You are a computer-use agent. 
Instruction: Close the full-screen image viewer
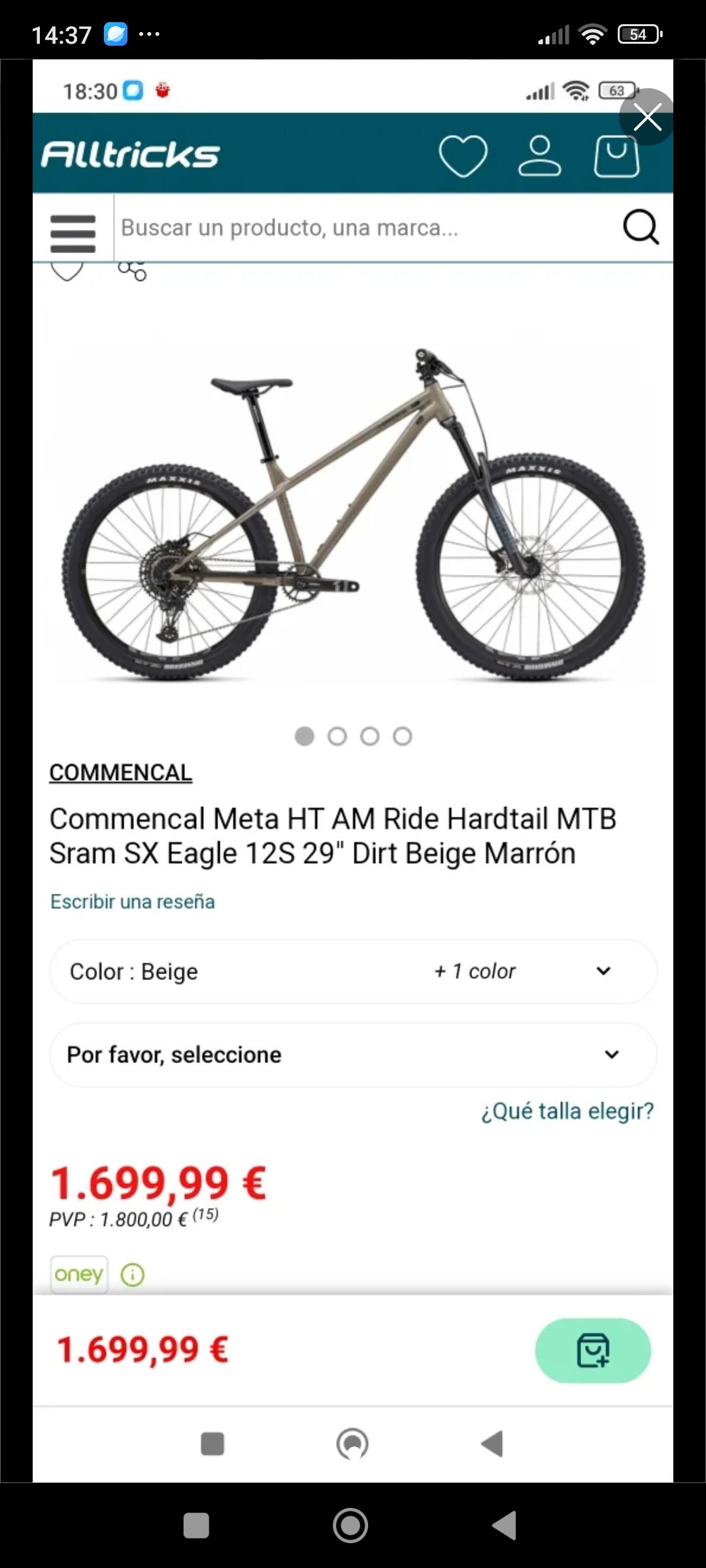pyautogui.click(x=647, y=118)
